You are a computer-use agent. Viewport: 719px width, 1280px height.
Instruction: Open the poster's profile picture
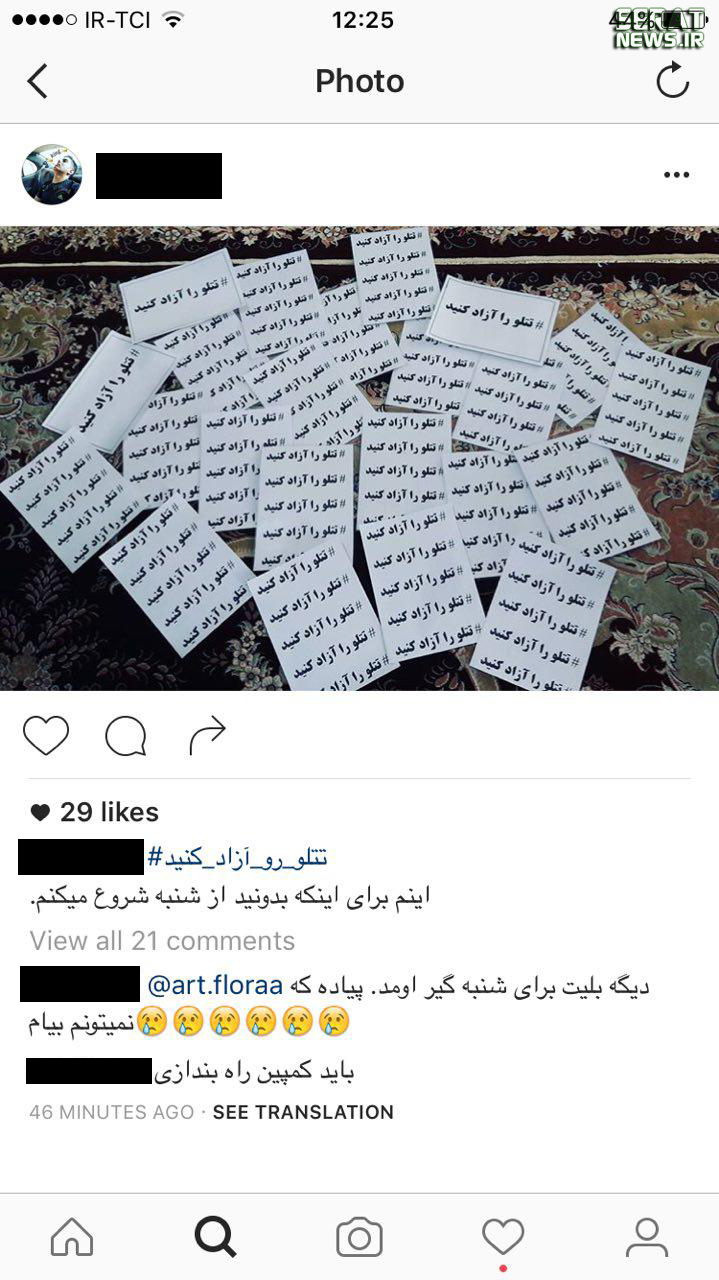point(52,174)
